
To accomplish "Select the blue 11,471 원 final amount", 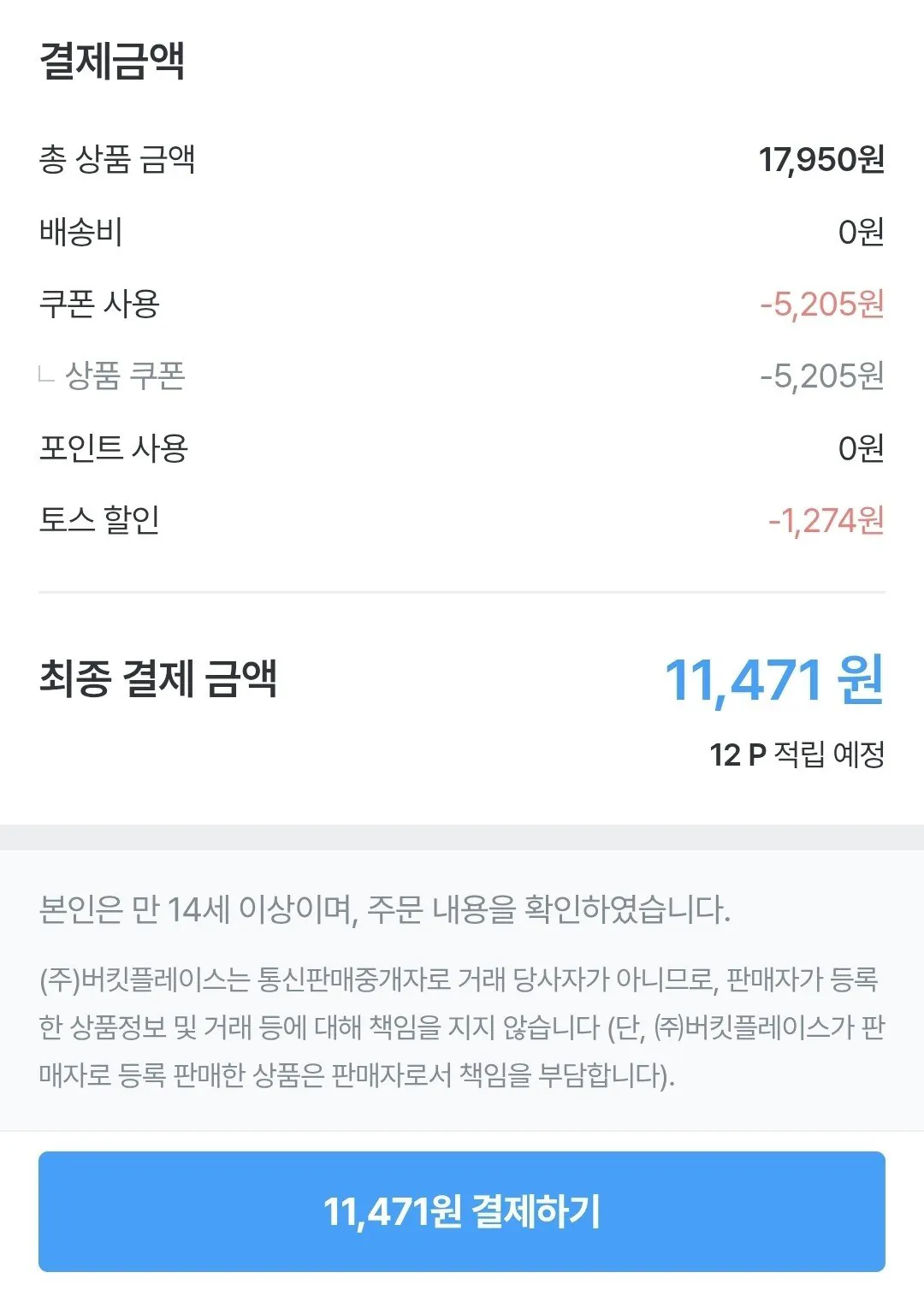I will coord(774,678).
